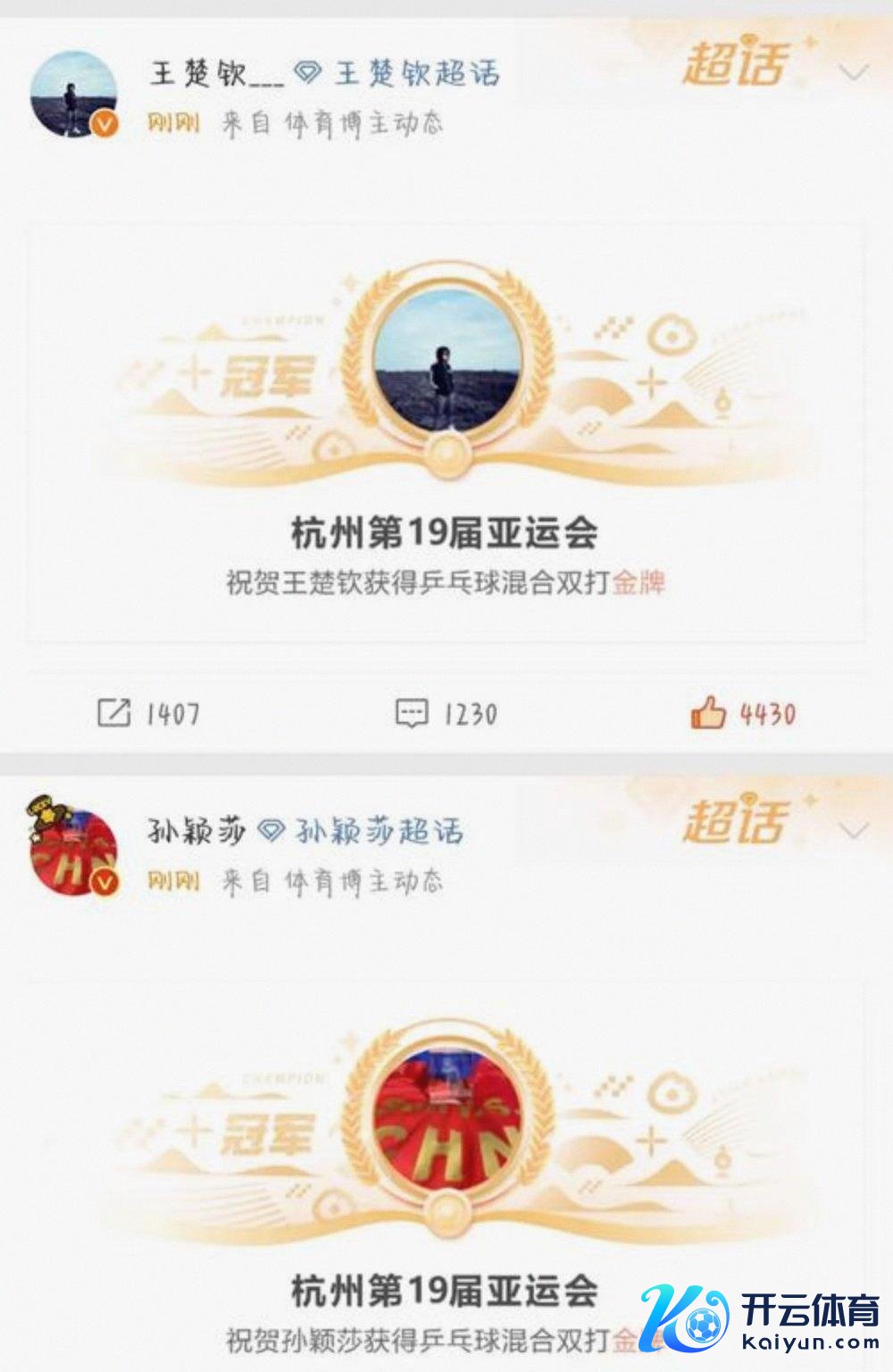Image resolution: width=893 pixels, height=1372 pixels.
Task: Open Wang Chuqin's profile avatar
Action: [73, 95]
